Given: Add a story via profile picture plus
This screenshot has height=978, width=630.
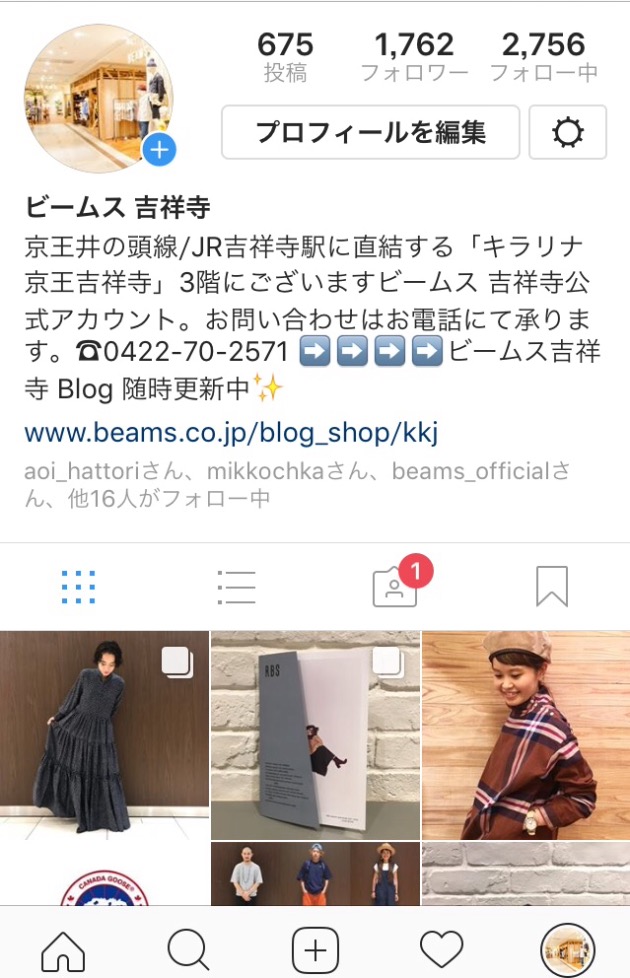Looking at the screenshot, I should pos(159,151).
